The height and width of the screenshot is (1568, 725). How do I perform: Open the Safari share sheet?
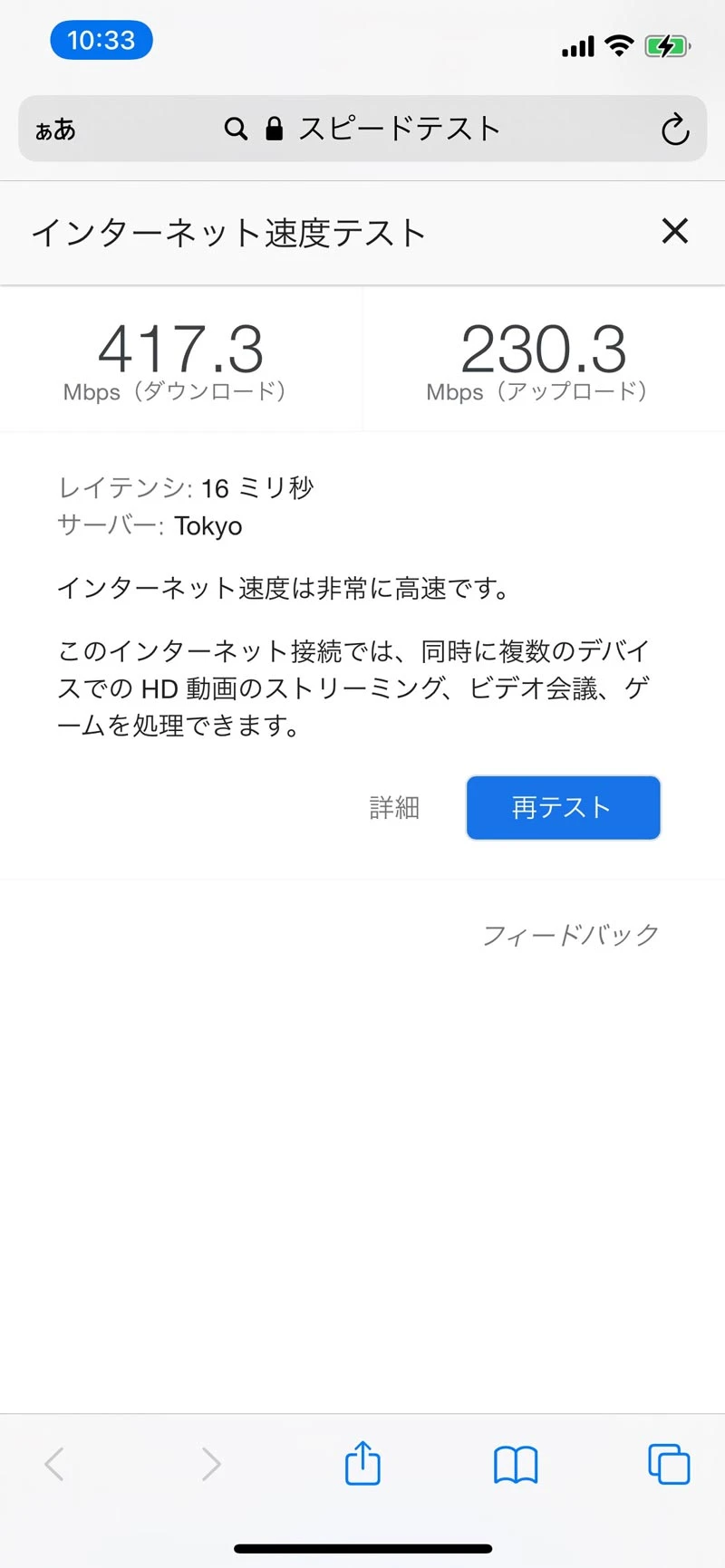362,1463
